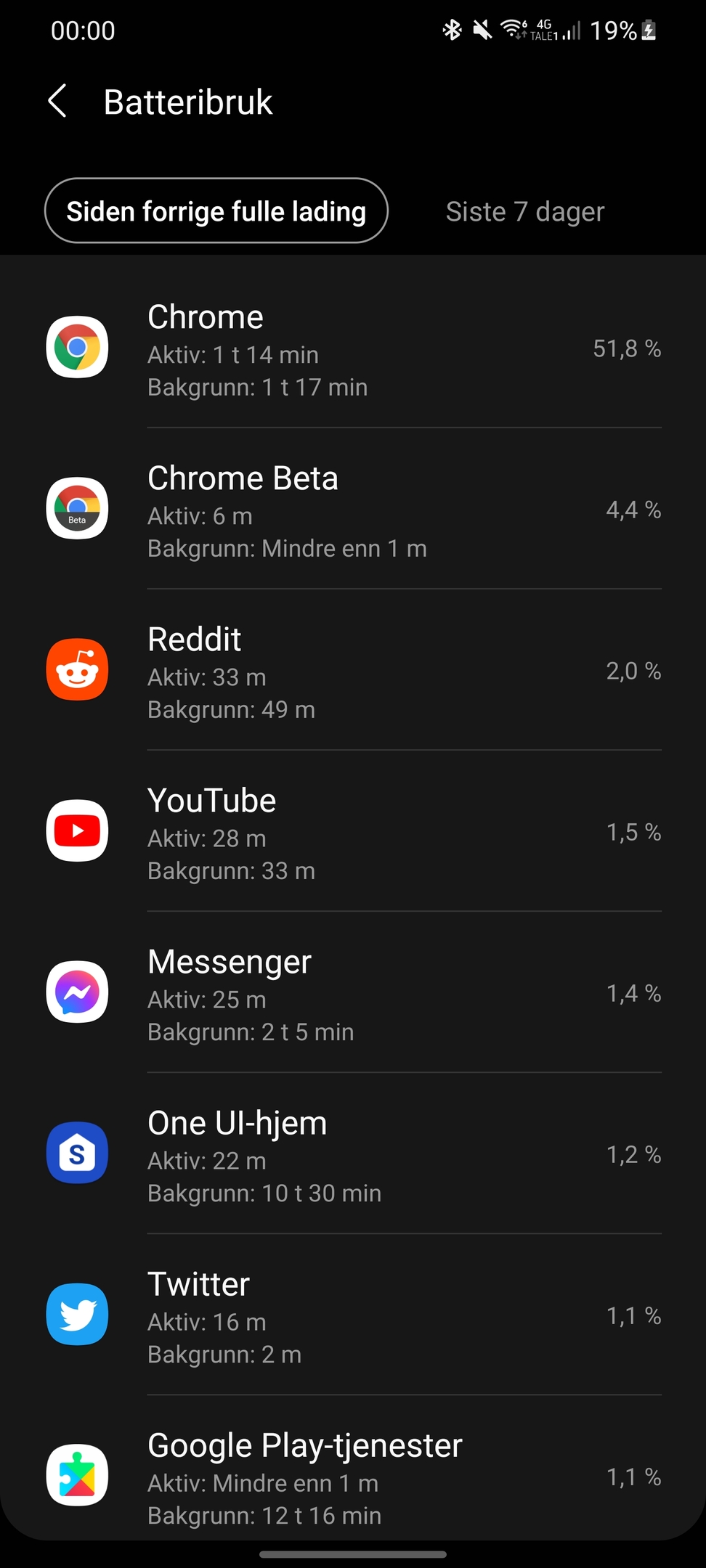Open Chrome battery usage details

pos(353,348)
